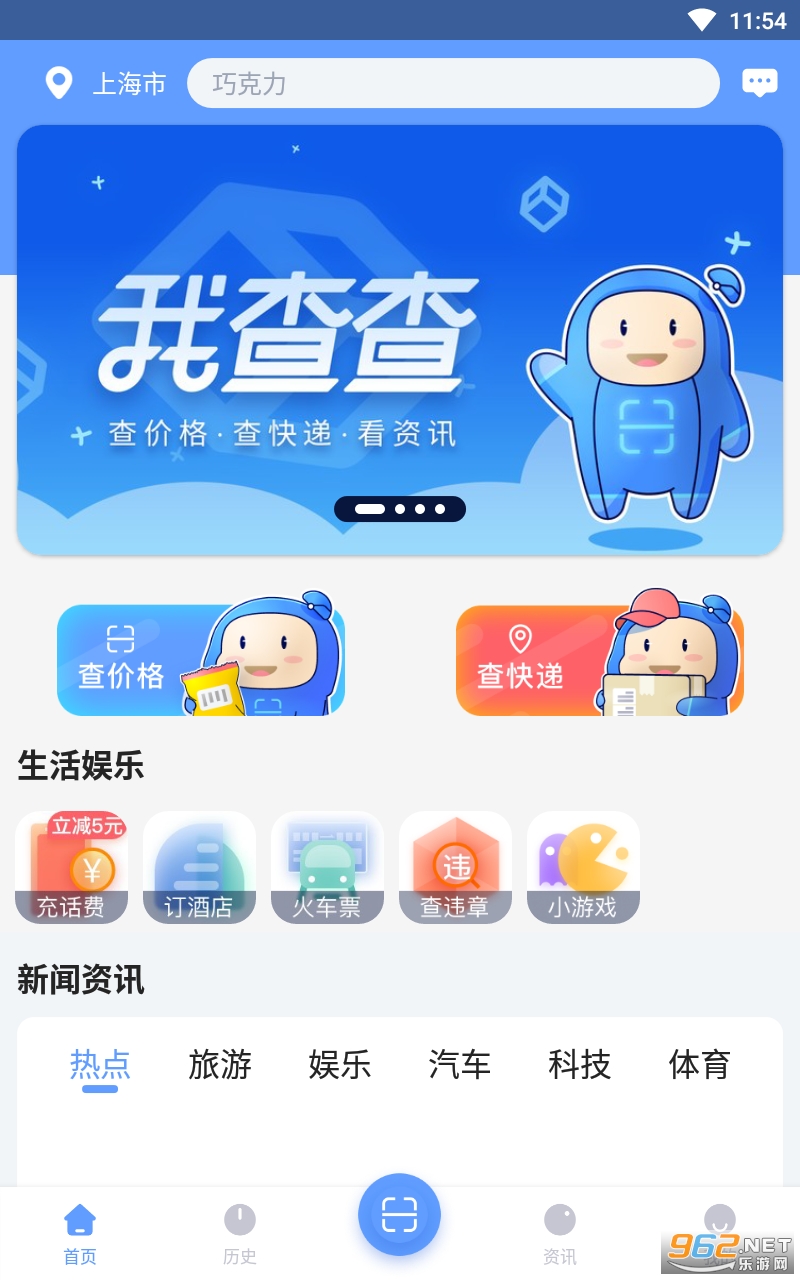Tap the 巧克力 search box
The image size is (800, 1280).
(x=452, y=83)
